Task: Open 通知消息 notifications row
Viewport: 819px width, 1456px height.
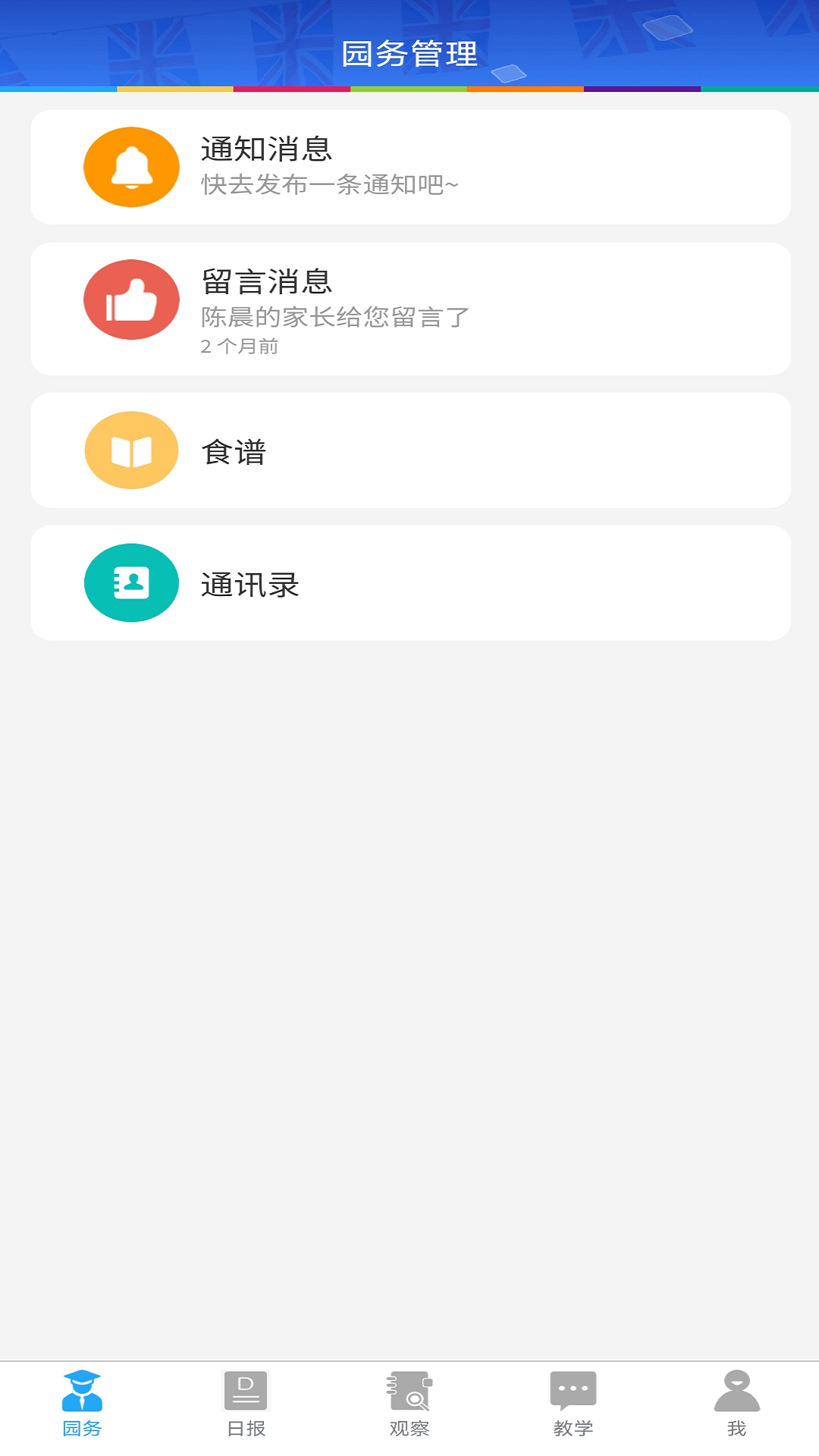Action: [x=411, y=167]
